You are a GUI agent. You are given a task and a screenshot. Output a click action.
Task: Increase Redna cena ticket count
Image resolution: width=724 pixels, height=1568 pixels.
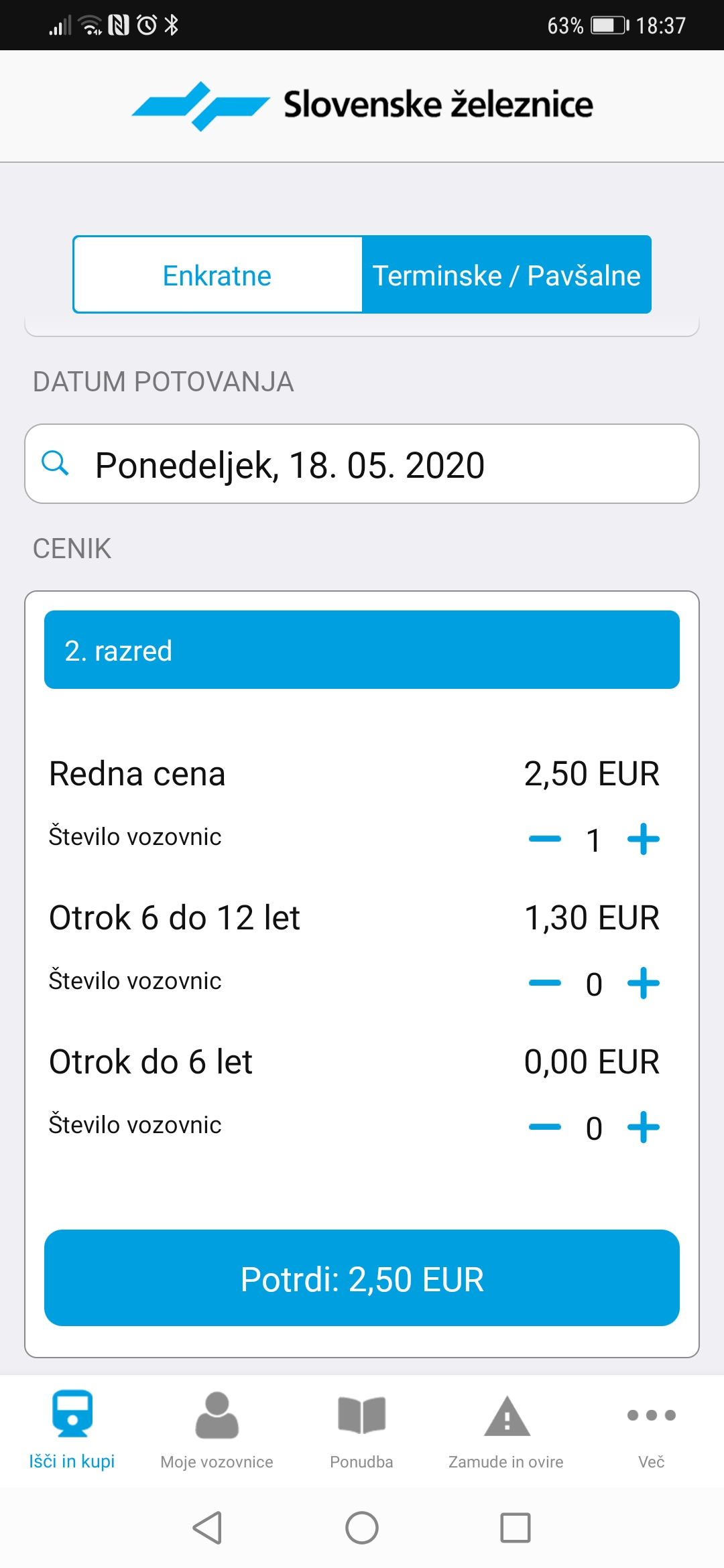click(644, 840)
